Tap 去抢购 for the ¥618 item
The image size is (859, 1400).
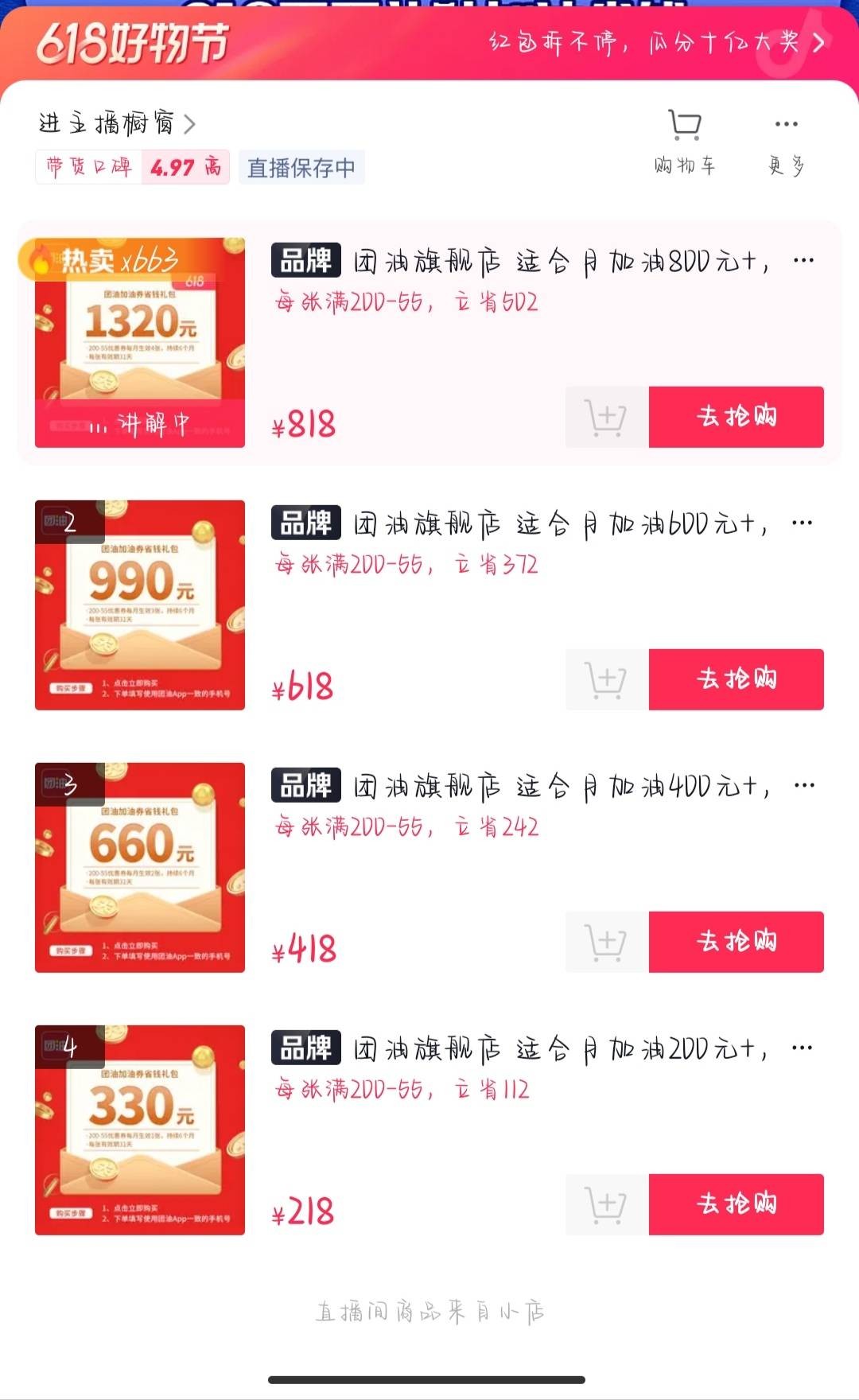point(736,679)
